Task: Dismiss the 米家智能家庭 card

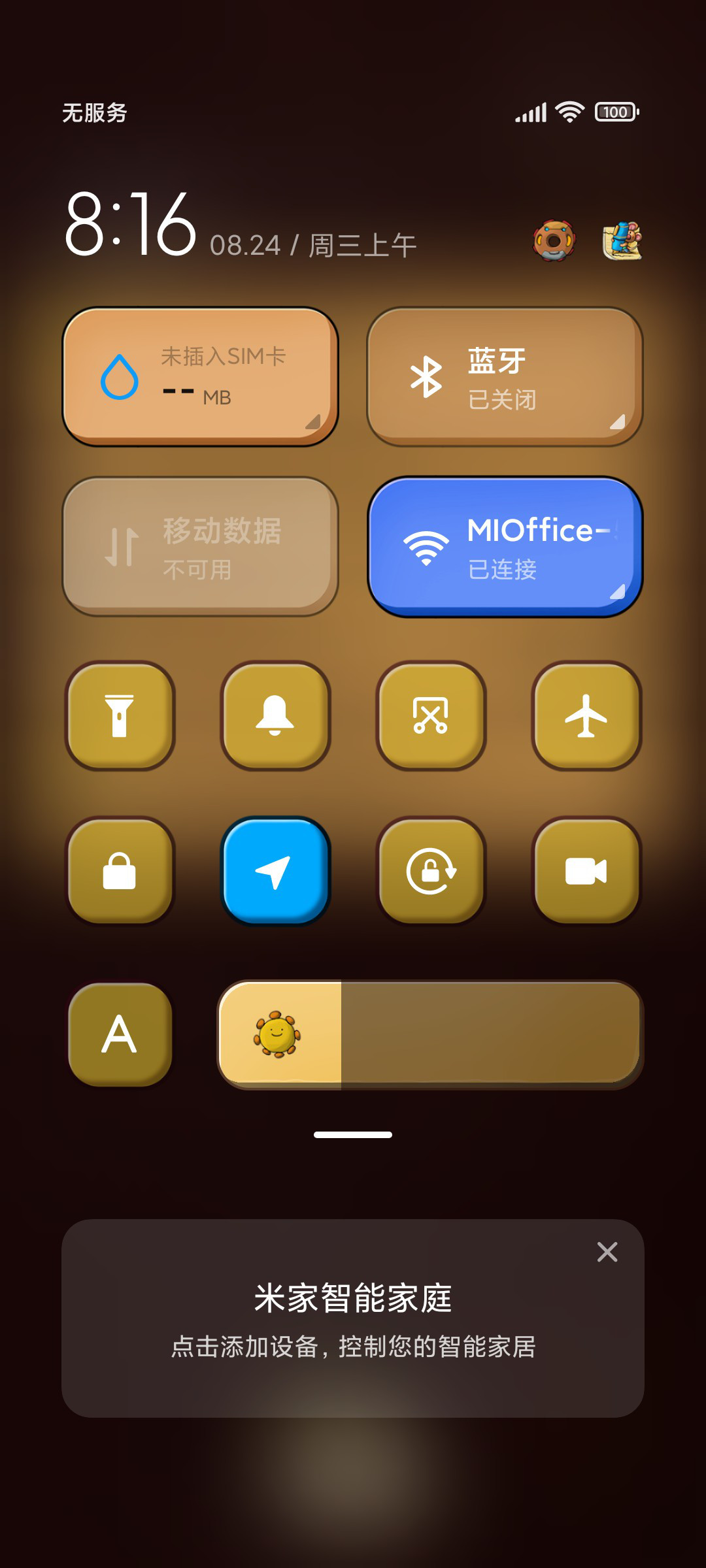Action: pyautogui.click(x=607, y=1252)
